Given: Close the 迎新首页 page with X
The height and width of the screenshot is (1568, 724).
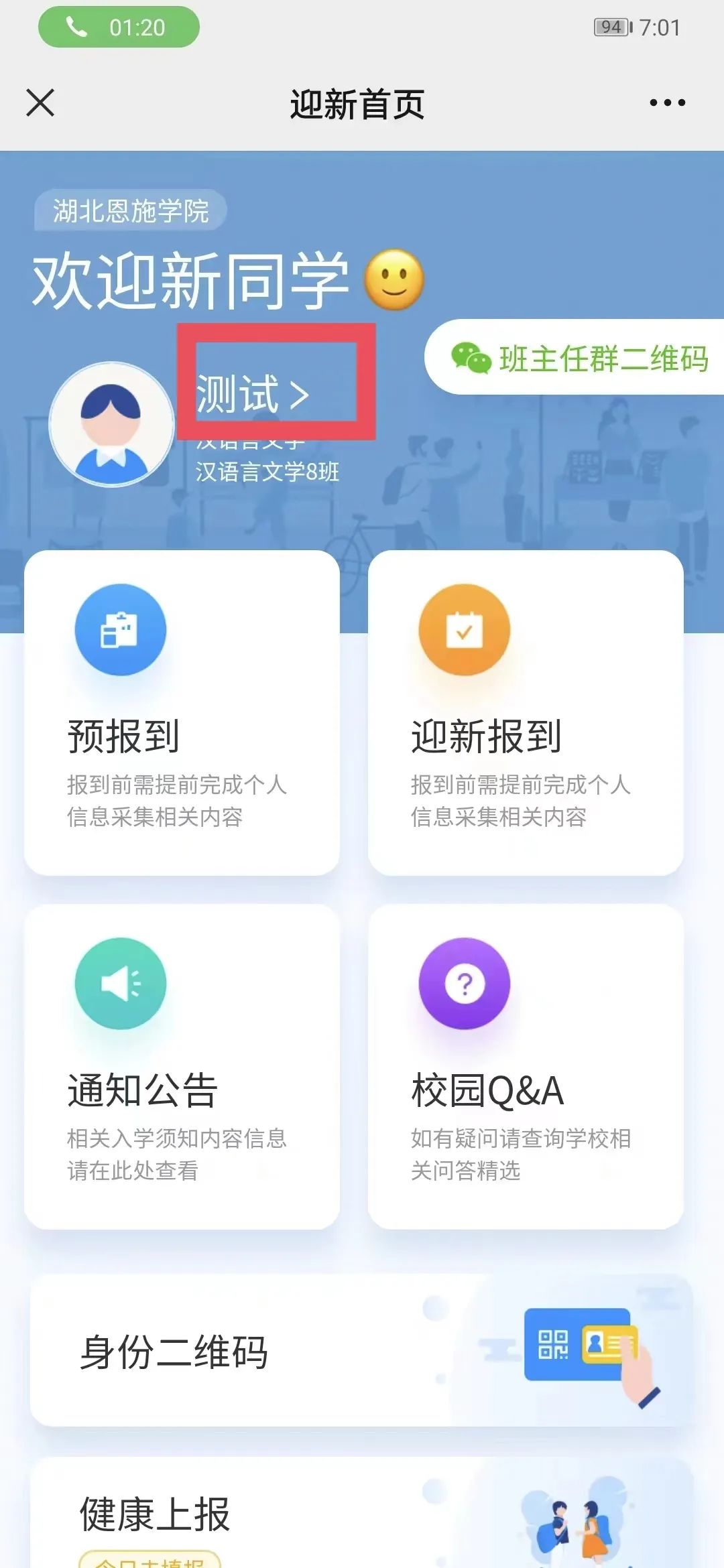Looking at the screenshot, I should (40, 103).
